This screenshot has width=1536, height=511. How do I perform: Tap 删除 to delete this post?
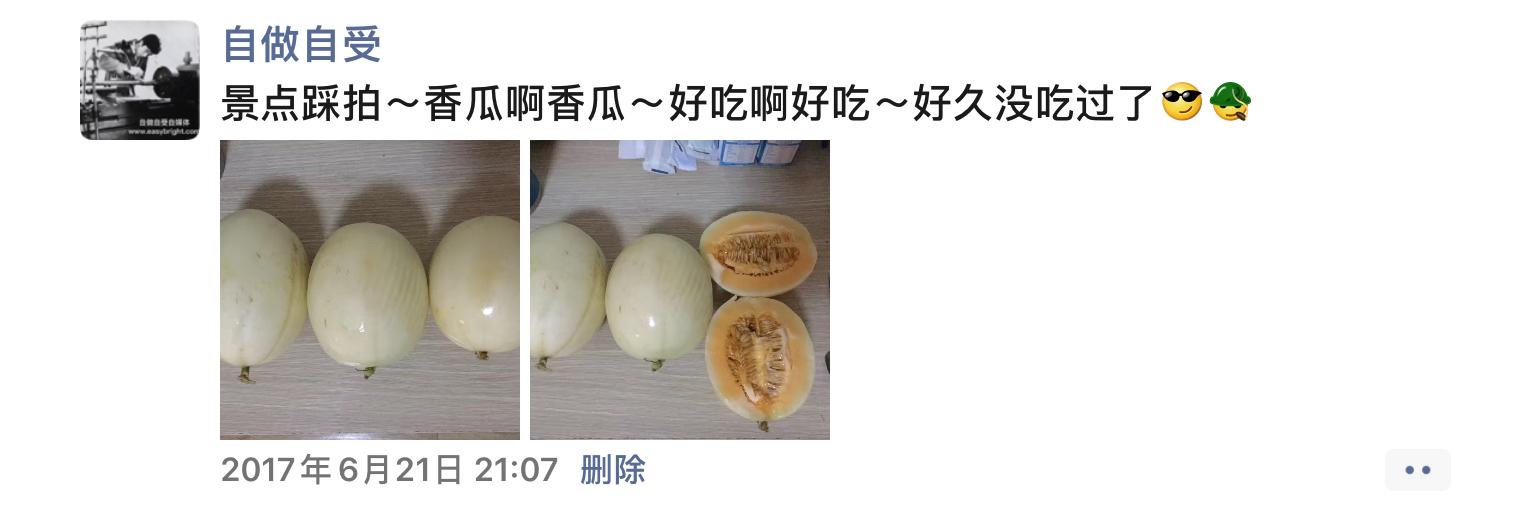[612, 469]
